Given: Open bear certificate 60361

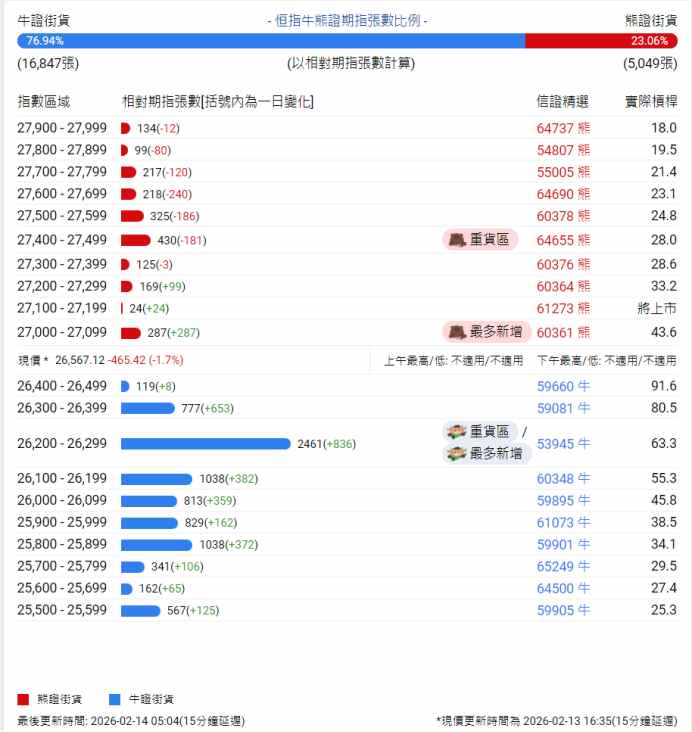Looking at the screenshot, I should tap(562, 332).
